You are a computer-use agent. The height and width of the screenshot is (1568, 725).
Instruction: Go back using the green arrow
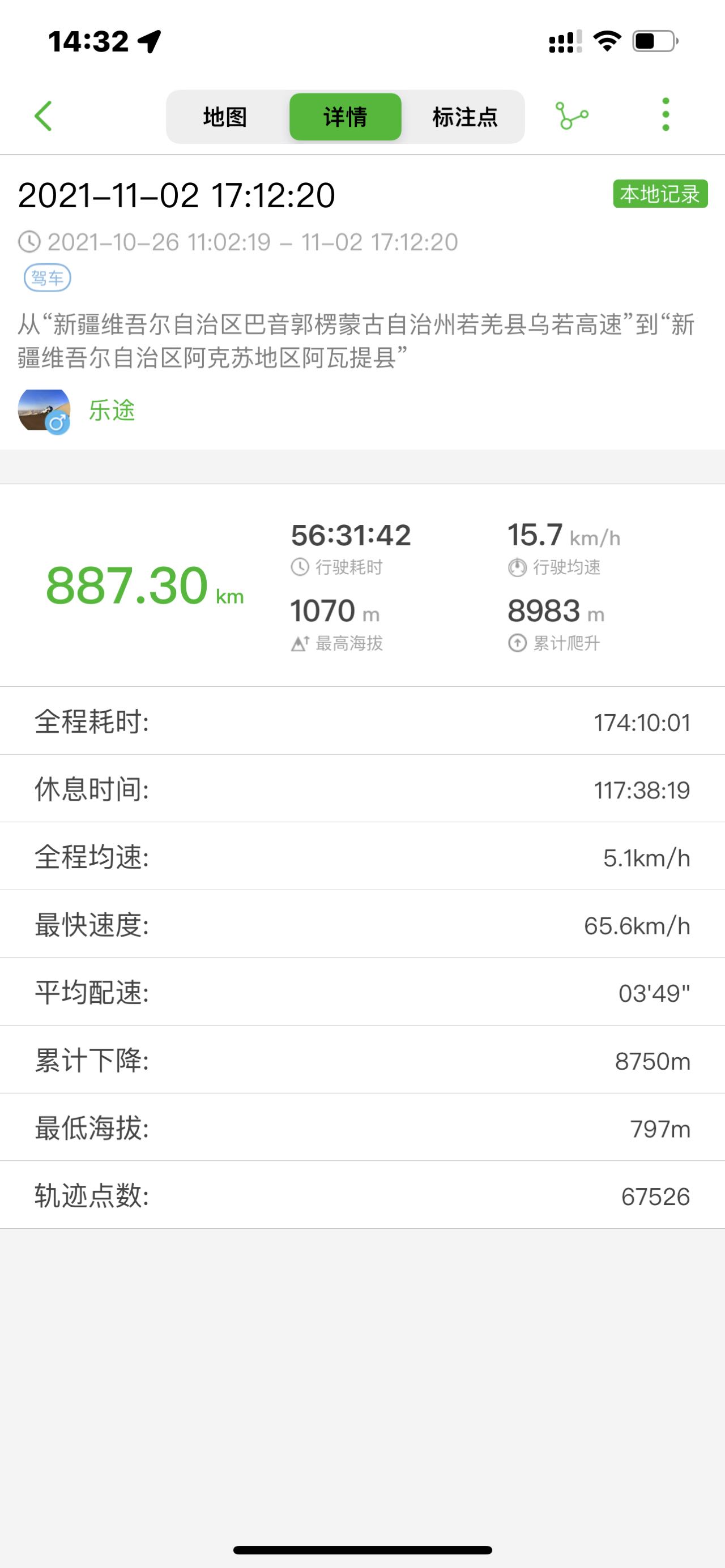[43, 116]
